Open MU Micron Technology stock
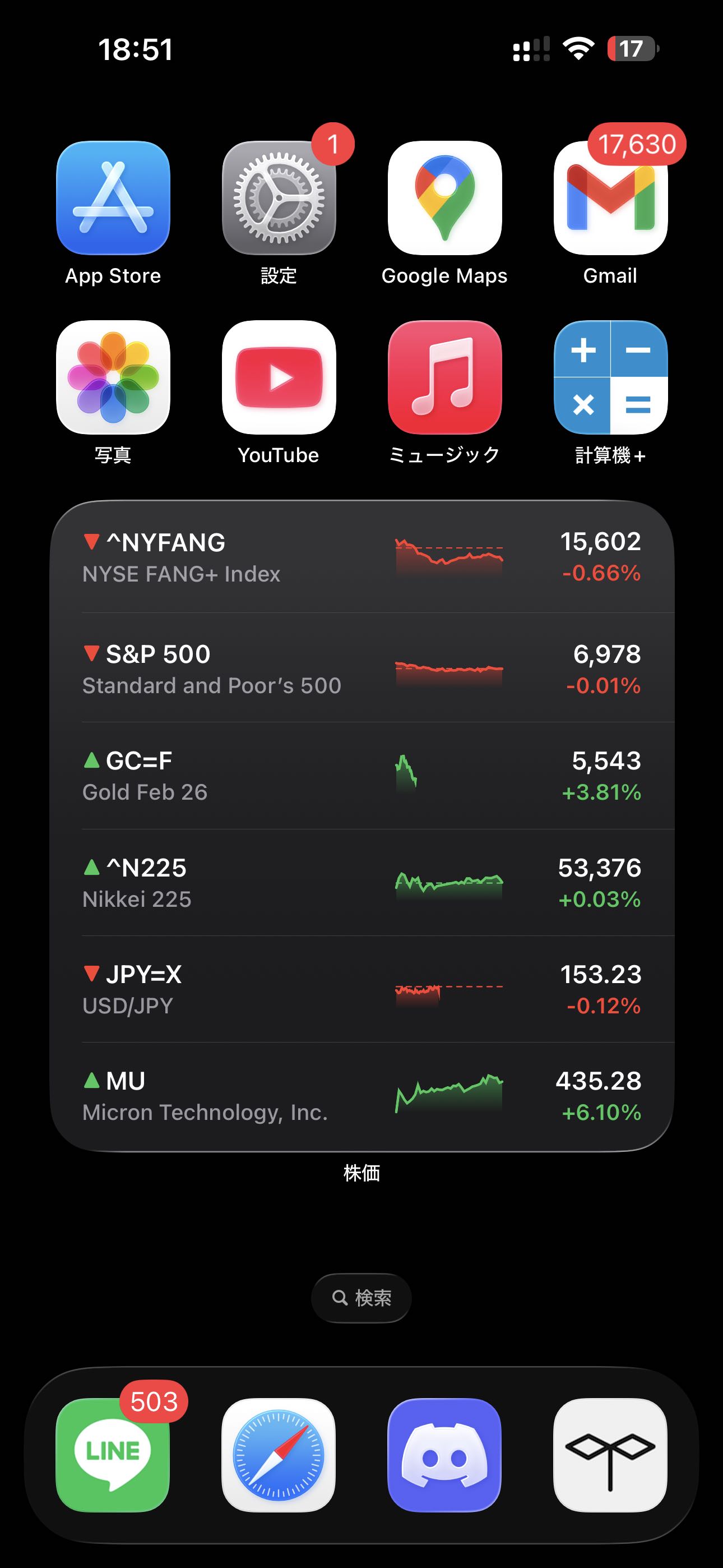The height and width of the screenshot is (1568, 723). point(361,1096)
